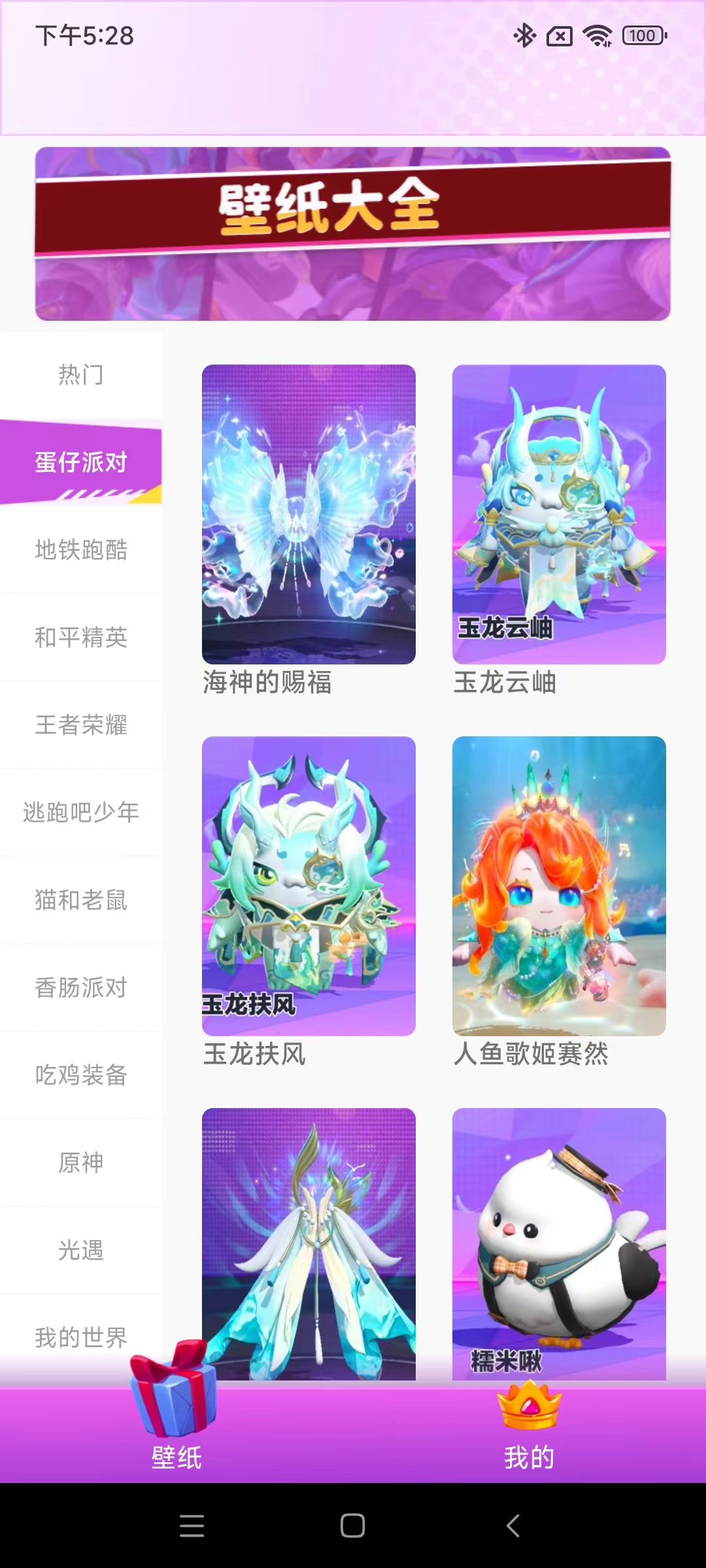Tap the 壁纸 bottom tab
Screen dimensions: 706x1568
point(176,1437)
